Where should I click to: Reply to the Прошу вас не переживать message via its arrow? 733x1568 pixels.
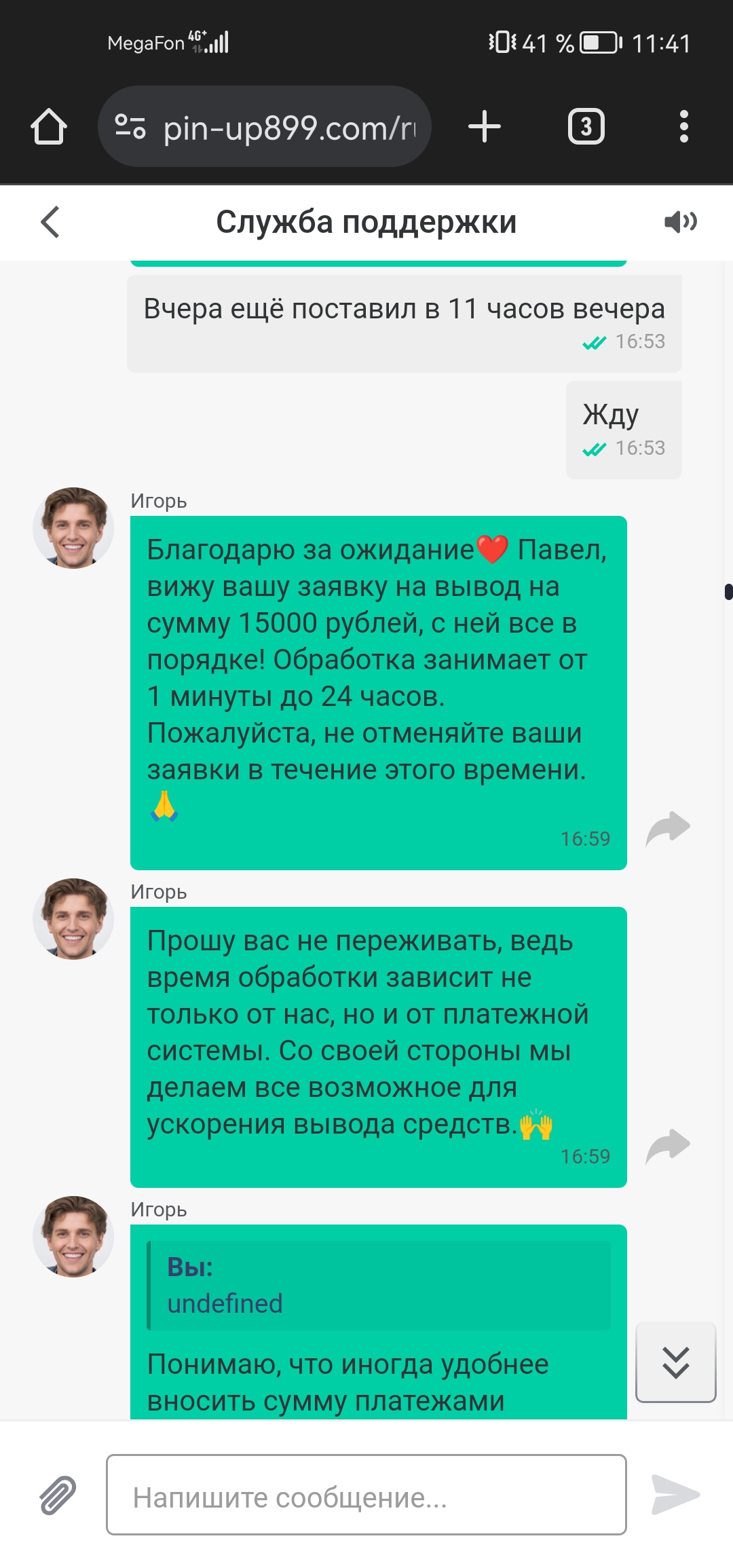(x=668, y=1147)
